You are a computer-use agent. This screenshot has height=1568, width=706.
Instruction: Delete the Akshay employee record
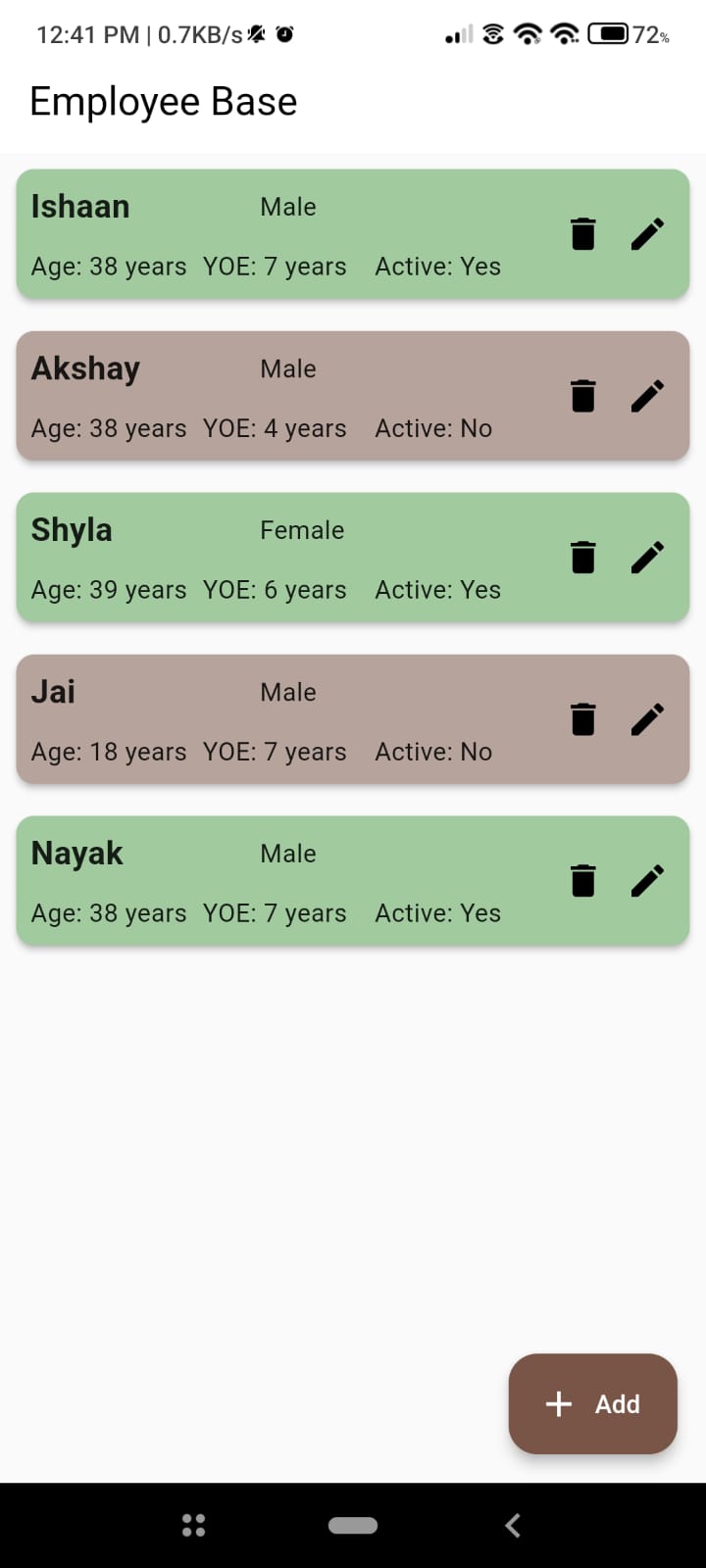(x=583, y=396)
